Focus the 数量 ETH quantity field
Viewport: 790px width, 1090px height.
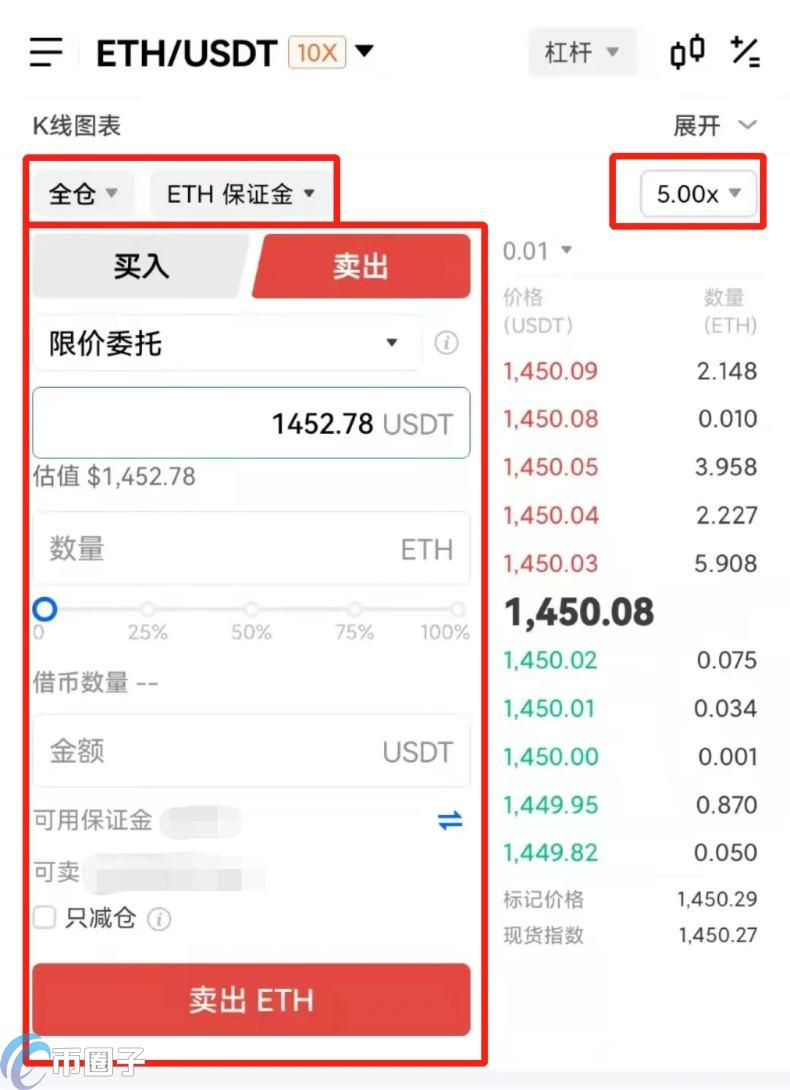pos(250,549)
